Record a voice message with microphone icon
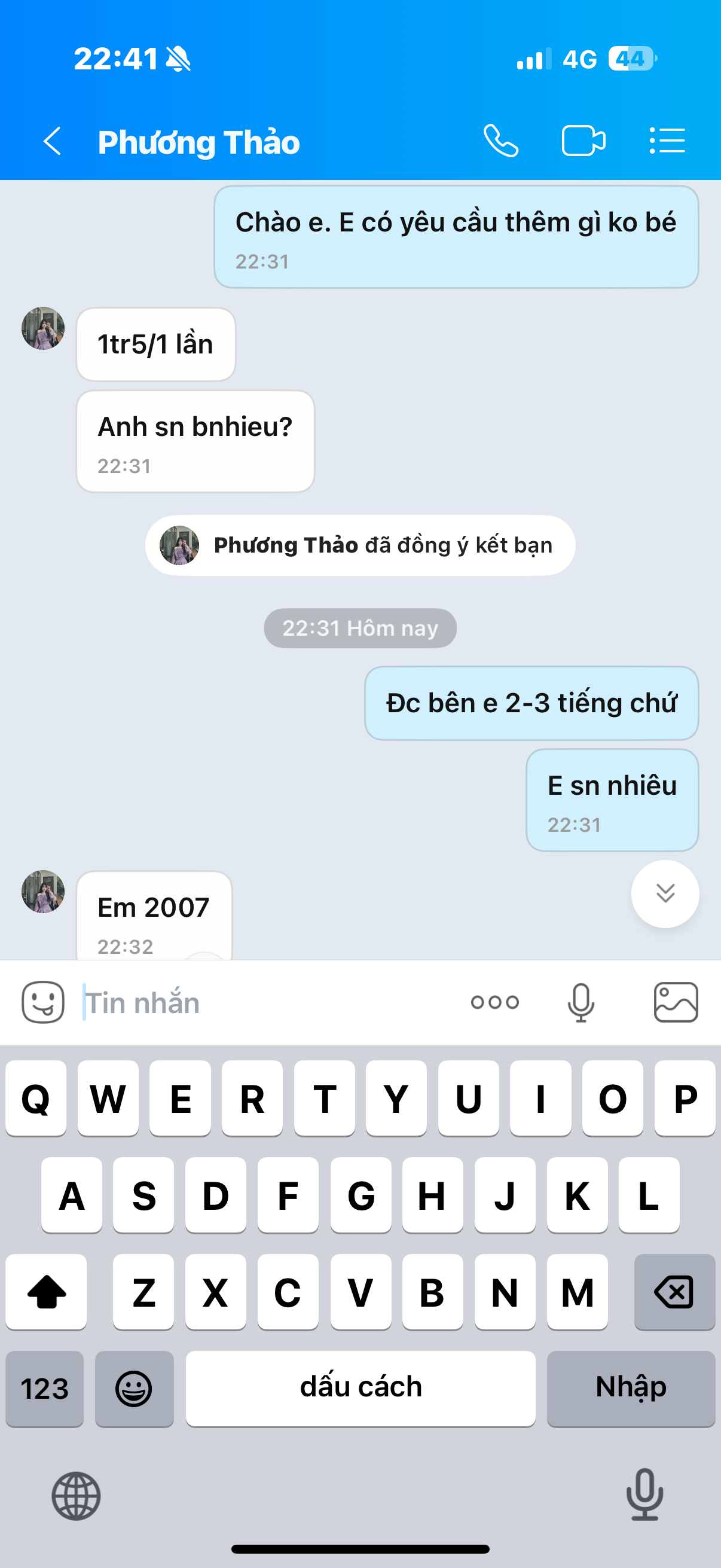Screen dimensions: 721x1568 click(x=581, y=1002)
